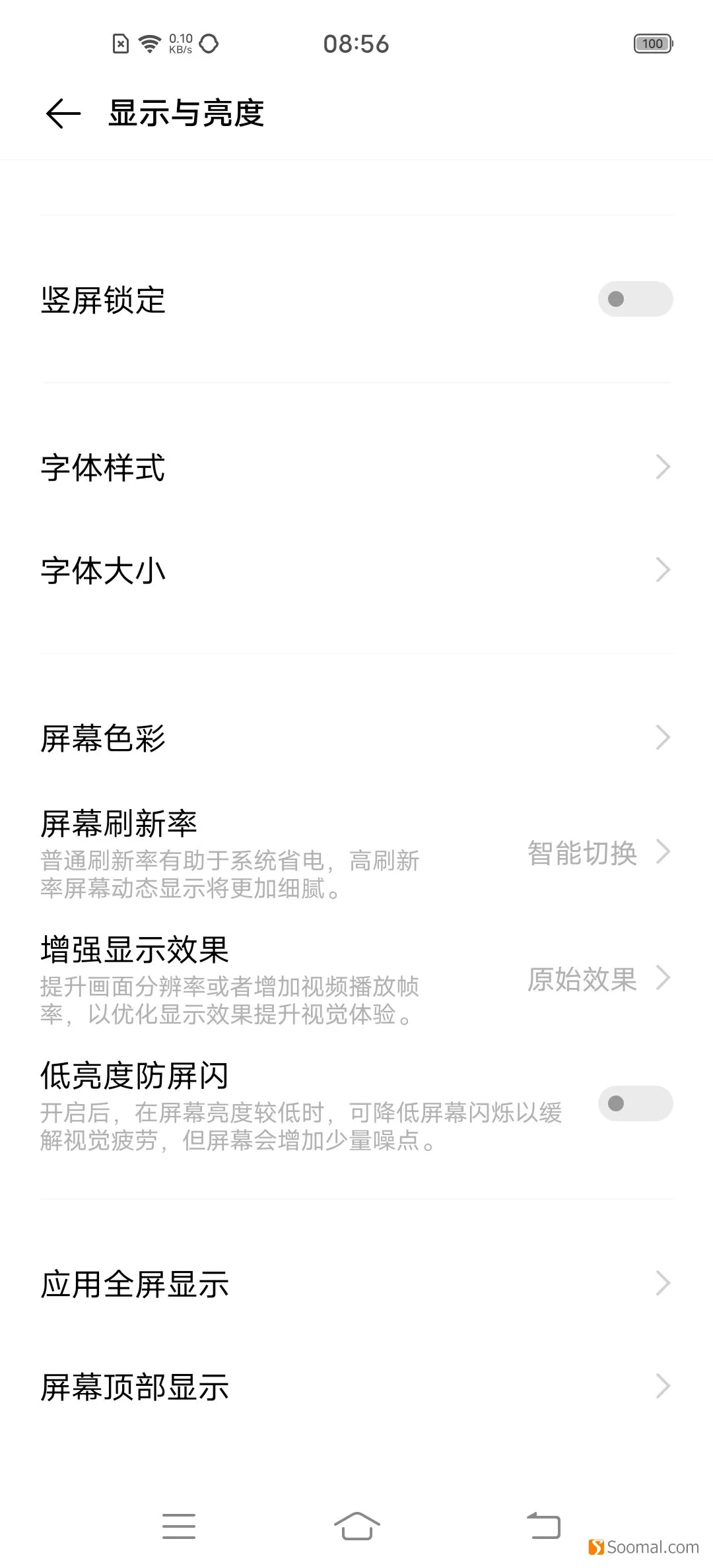Open 字体大小 settings
Viewport: 713px width, 1568px height.
tap(356, 570)
